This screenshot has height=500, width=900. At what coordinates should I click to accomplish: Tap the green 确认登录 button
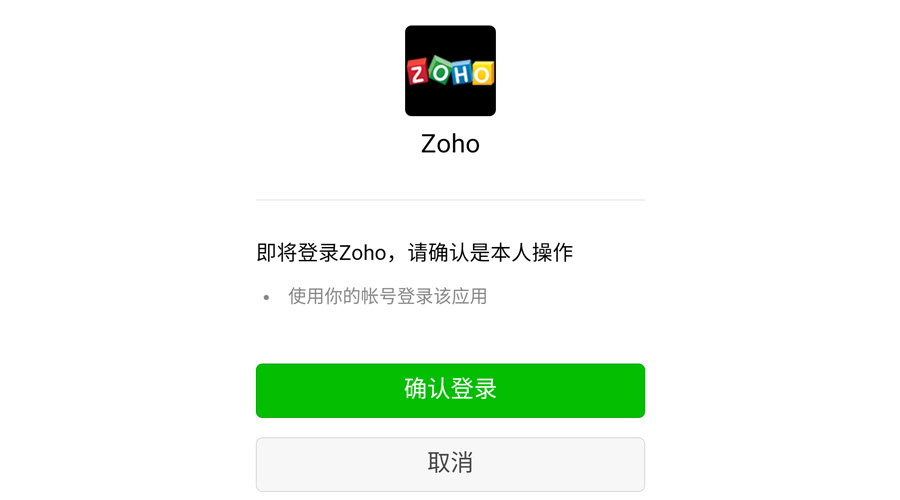(x=450, y=390)
